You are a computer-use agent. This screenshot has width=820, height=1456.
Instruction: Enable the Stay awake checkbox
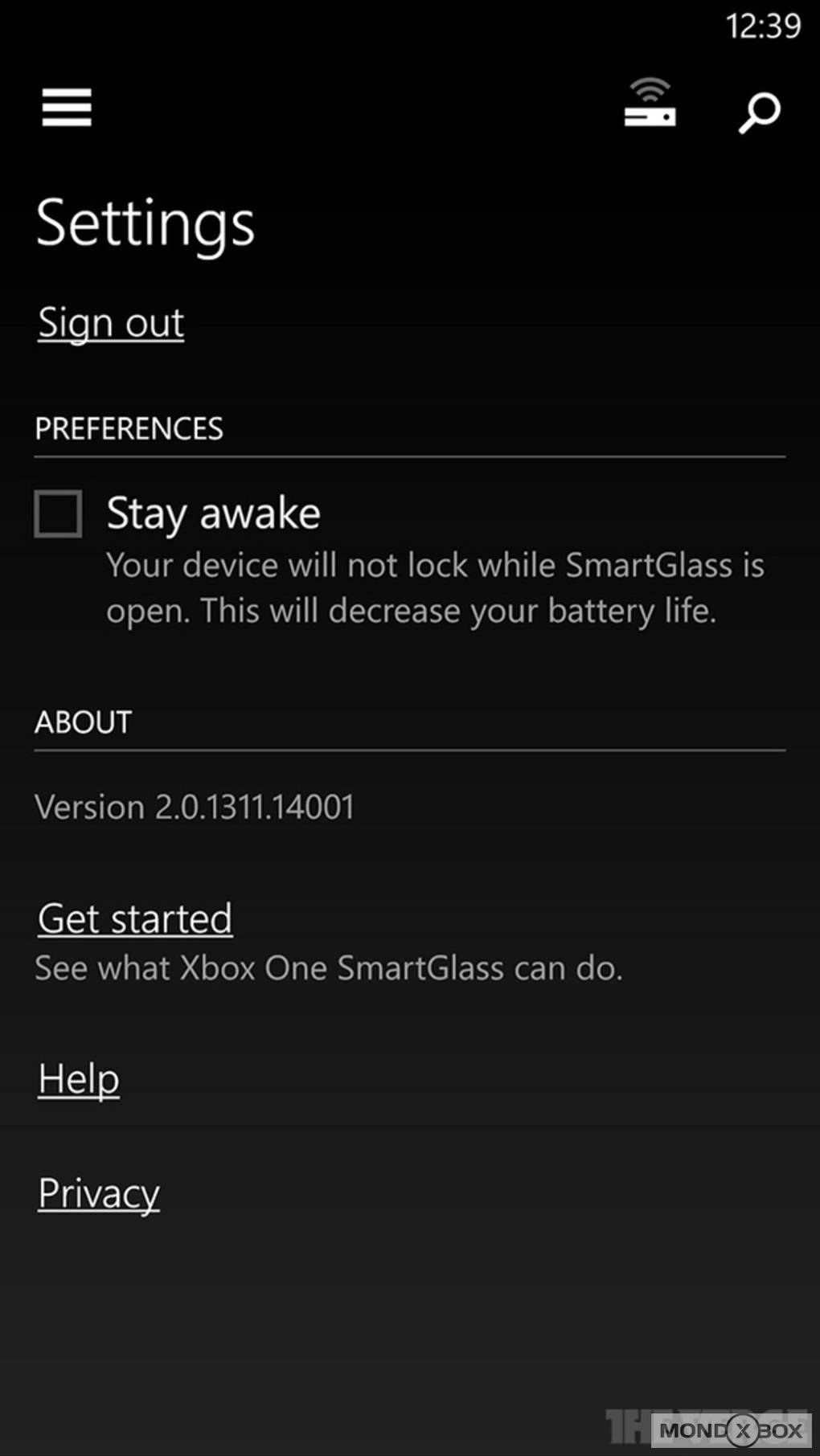coord(59,513)
